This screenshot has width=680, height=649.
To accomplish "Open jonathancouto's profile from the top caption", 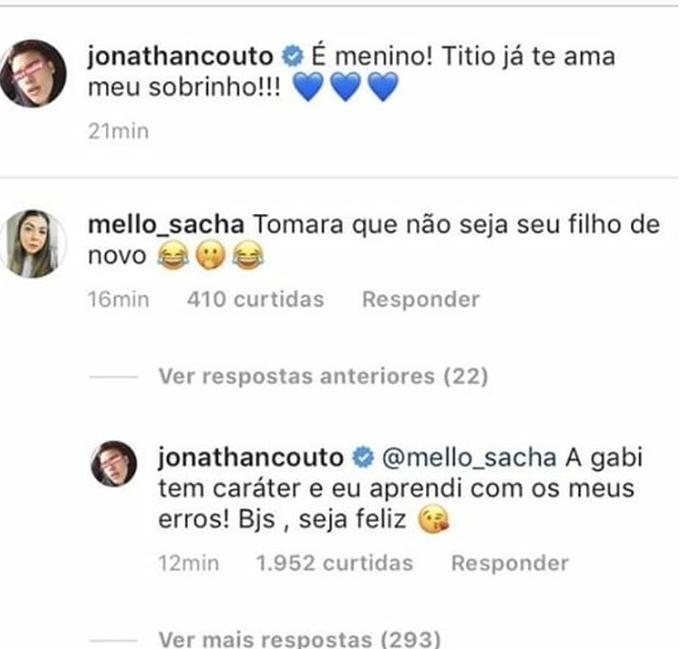I will 179,57.
